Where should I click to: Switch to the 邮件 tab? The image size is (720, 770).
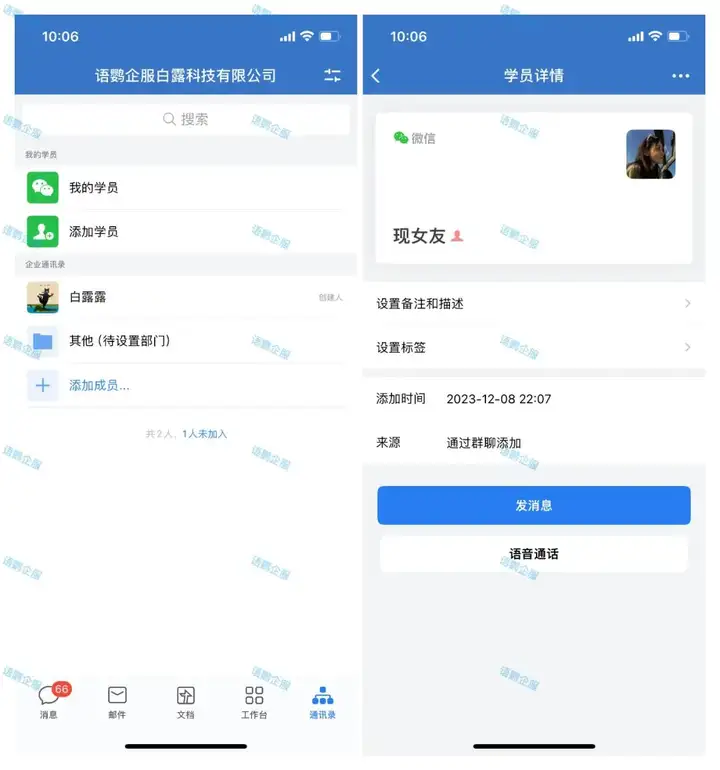(x=117, y=702)
